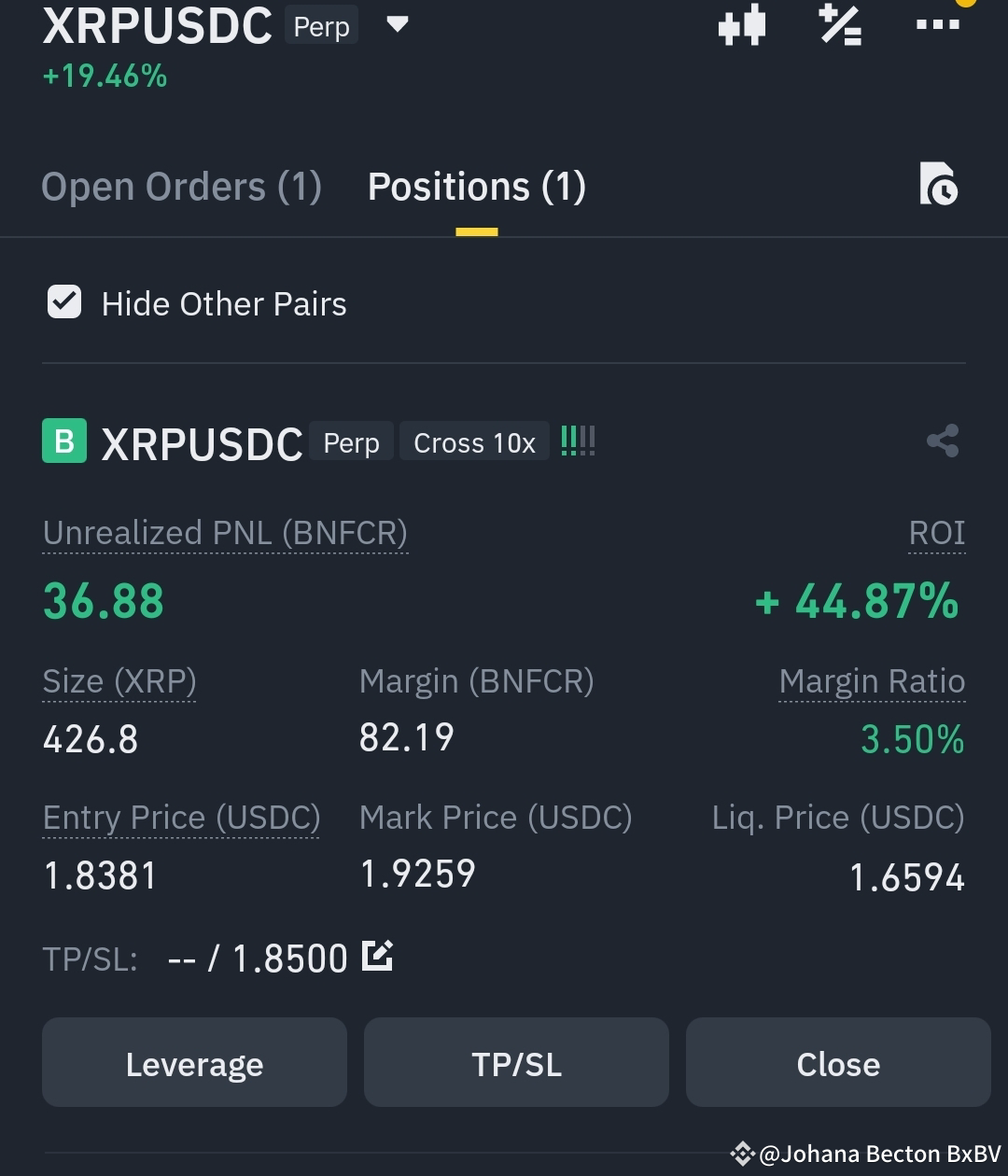Close the XRPUSDC position
Viewport: 1008px width, 1176px height.
click(x=837, y=1062)
